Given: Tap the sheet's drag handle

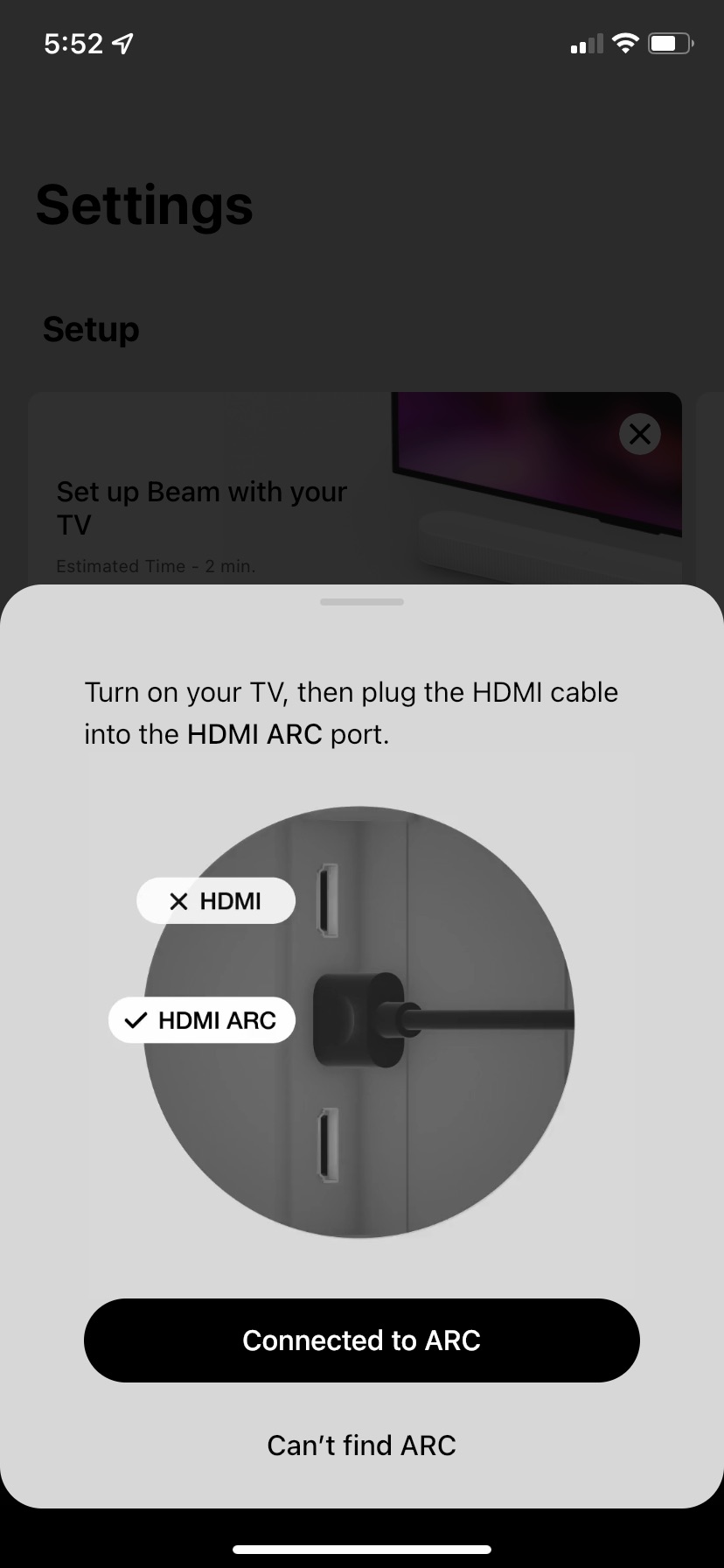Looking at the screenshot, I should 362,602.
